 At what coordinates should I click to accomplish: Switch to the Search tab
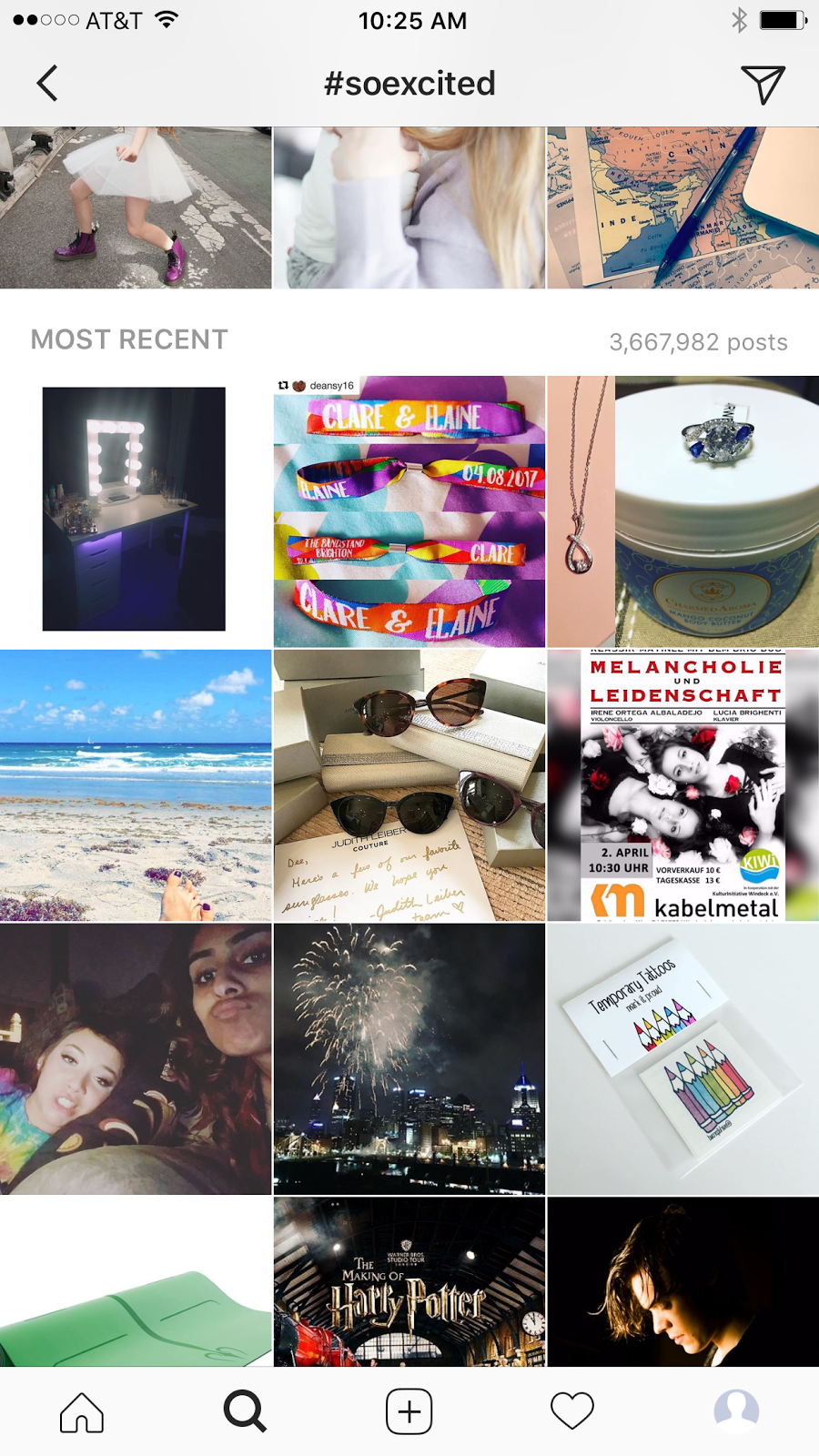(x=245, y=1411)
